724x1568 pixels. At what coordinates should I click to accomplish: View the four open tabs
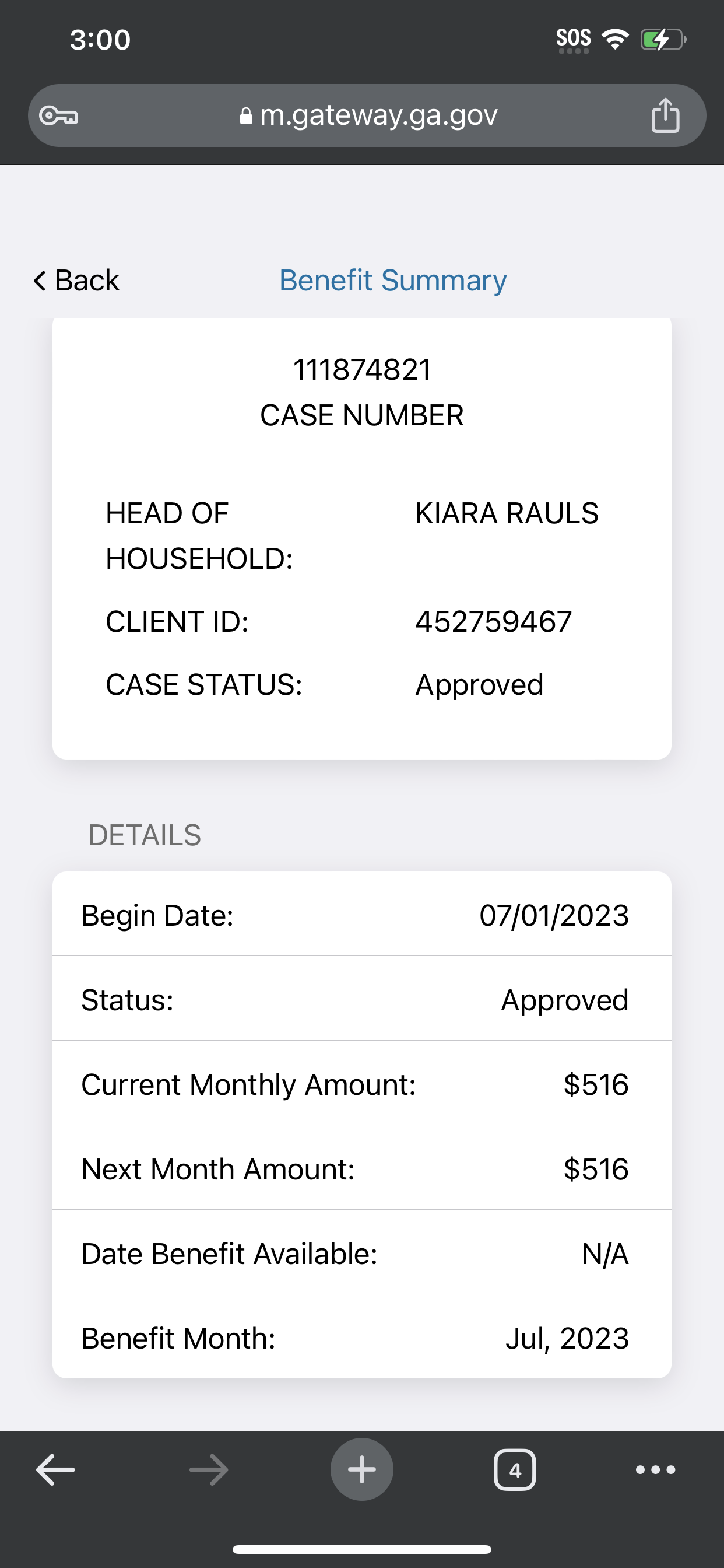click(515, 1470)
